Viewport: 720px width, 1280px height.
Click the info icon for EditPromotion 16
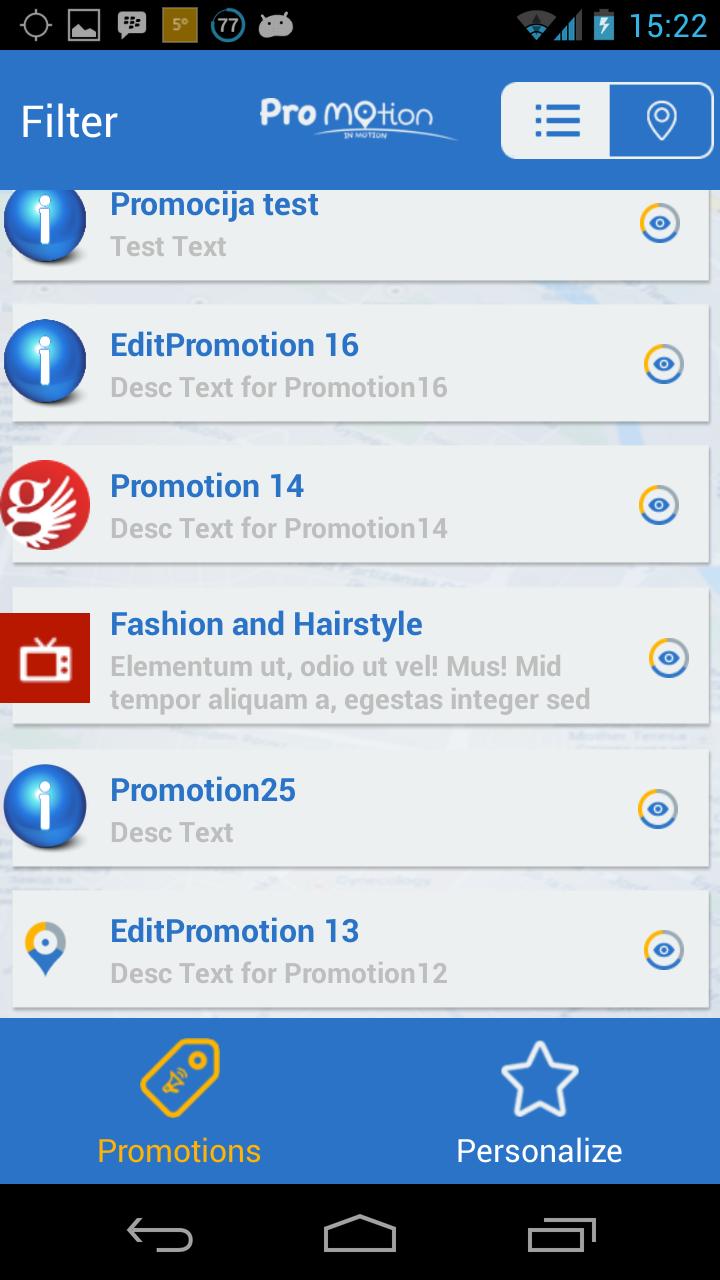45,364
